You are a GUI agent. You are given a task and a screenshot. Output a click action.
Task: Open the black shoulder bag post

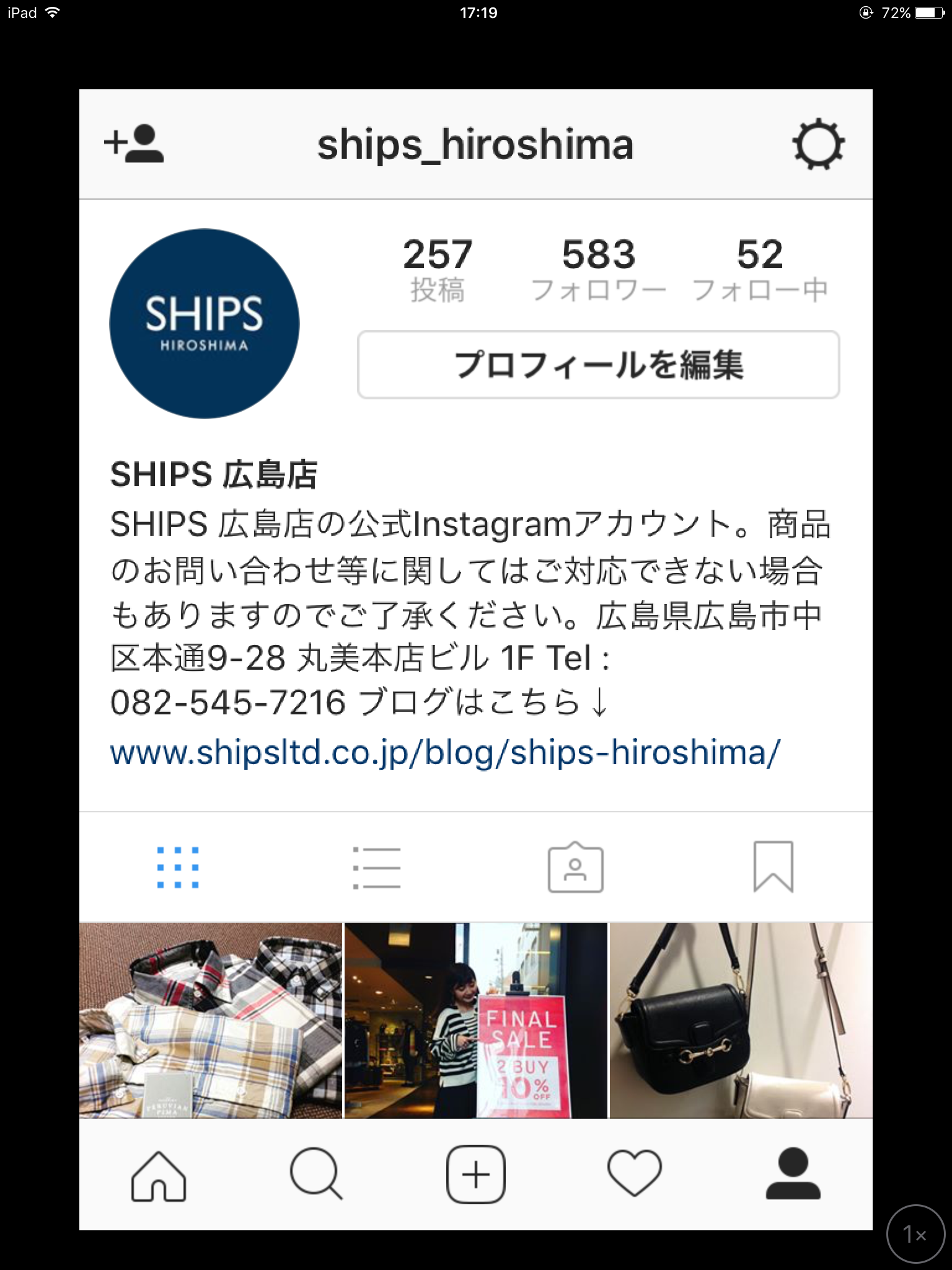coord(741,1020)
